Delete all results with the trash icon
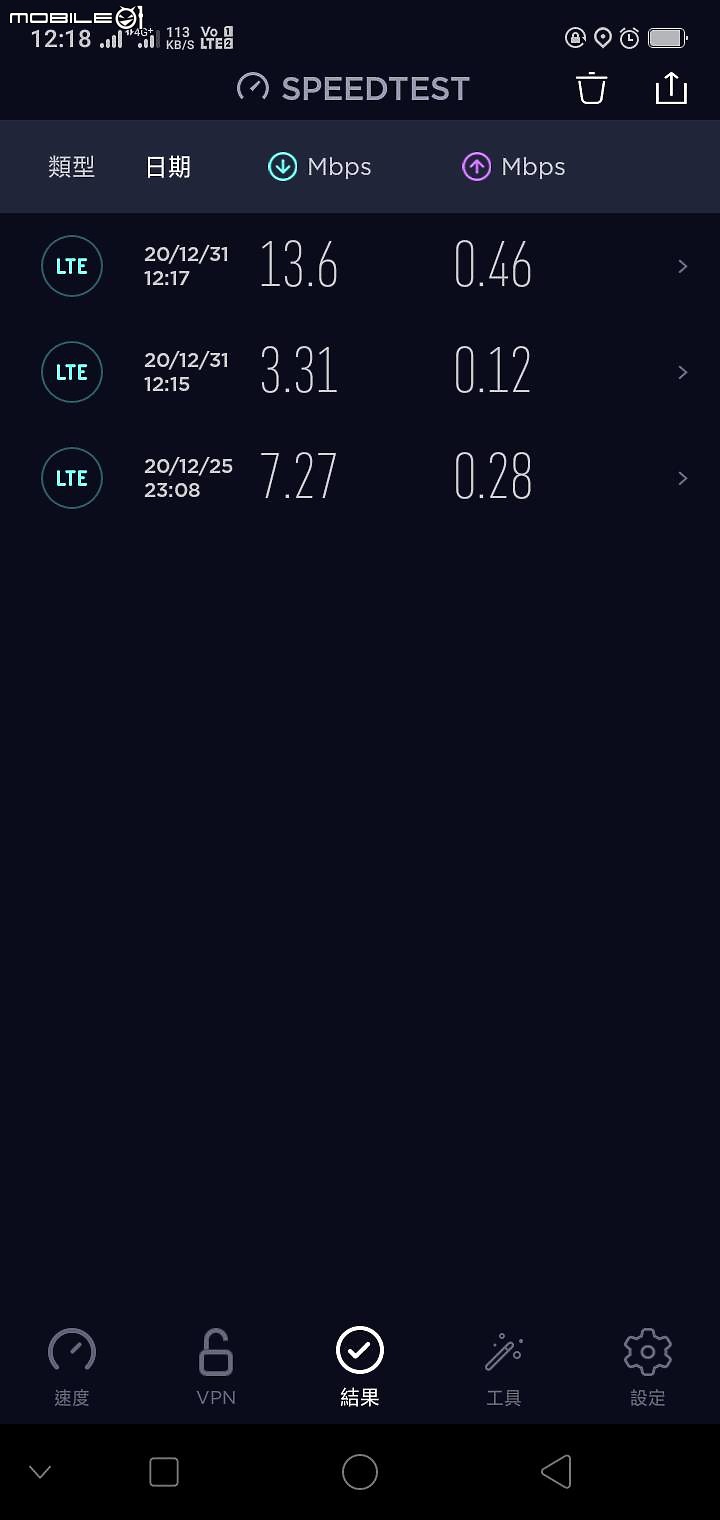Screen dimensions: 720x1520 click(591, 88)
